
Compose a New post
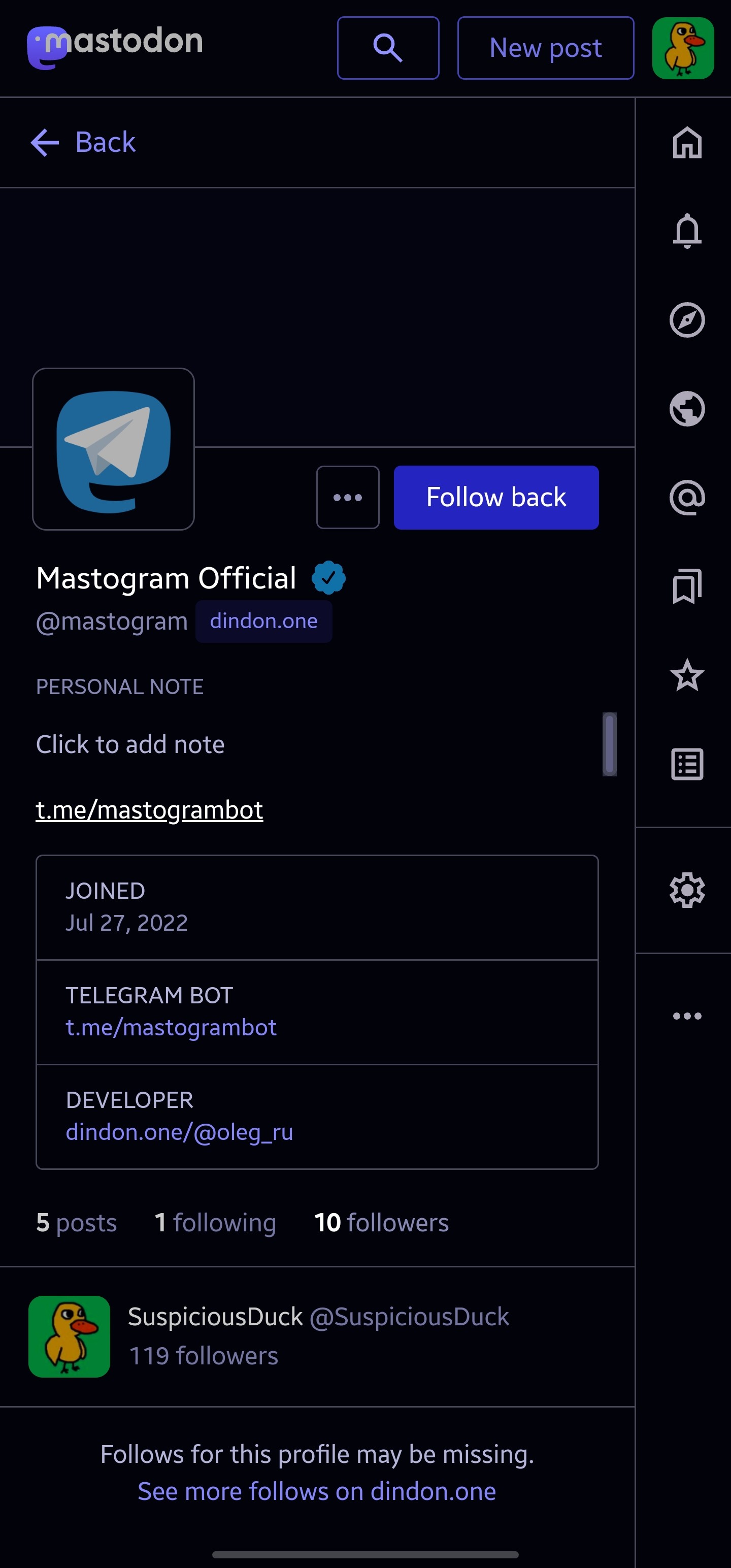pos(545,48)
